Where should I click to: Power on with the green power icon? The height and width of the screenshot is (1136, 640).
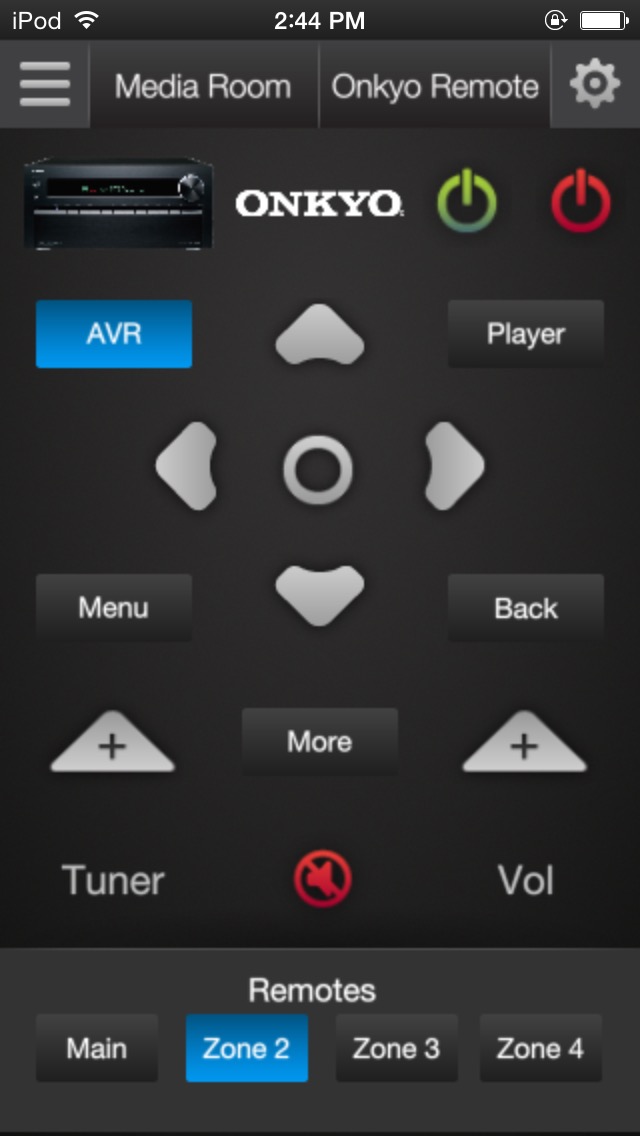coord(467,203)
